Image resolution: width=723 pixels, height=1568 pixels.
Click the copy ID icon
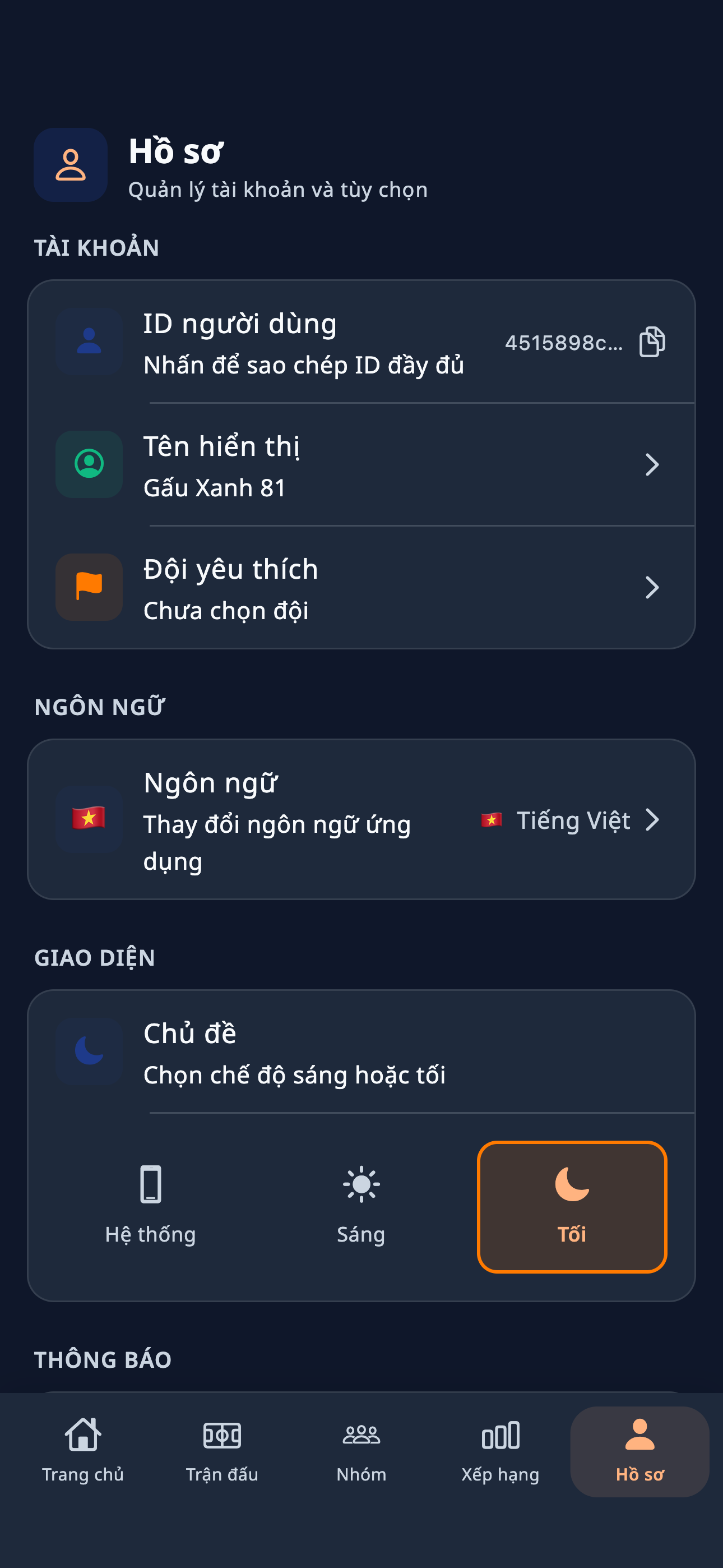[653, 343]
